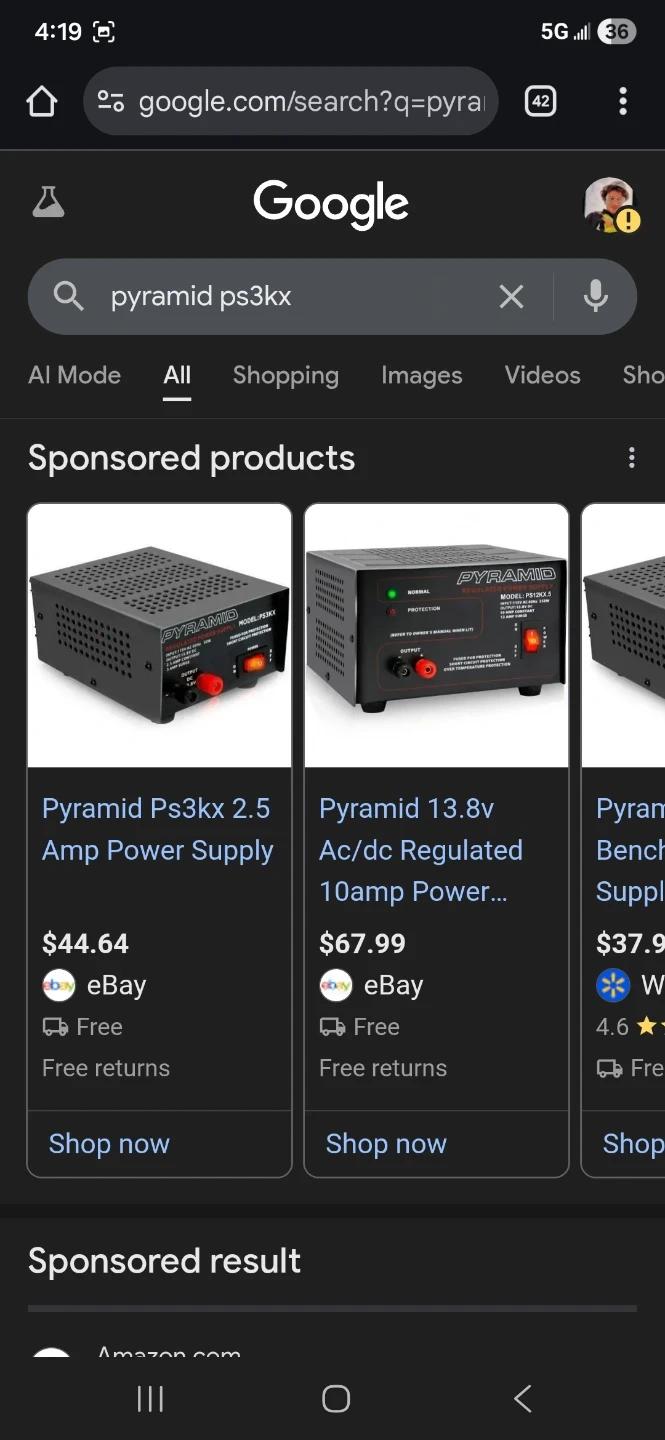Go to the Chrome home page
This screenshot has height=1440, width=665.
pos(42,101)
